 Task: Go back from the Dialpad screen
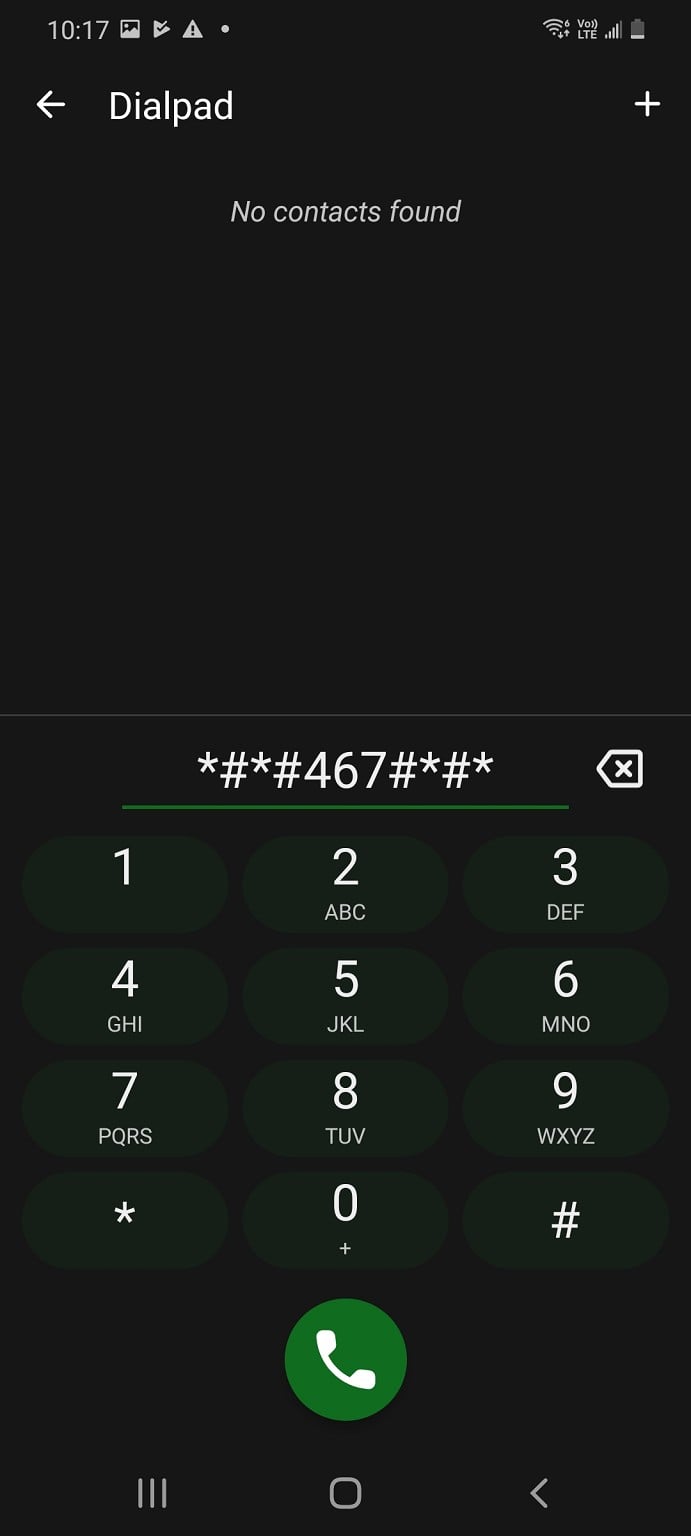[x=50, y=105]
